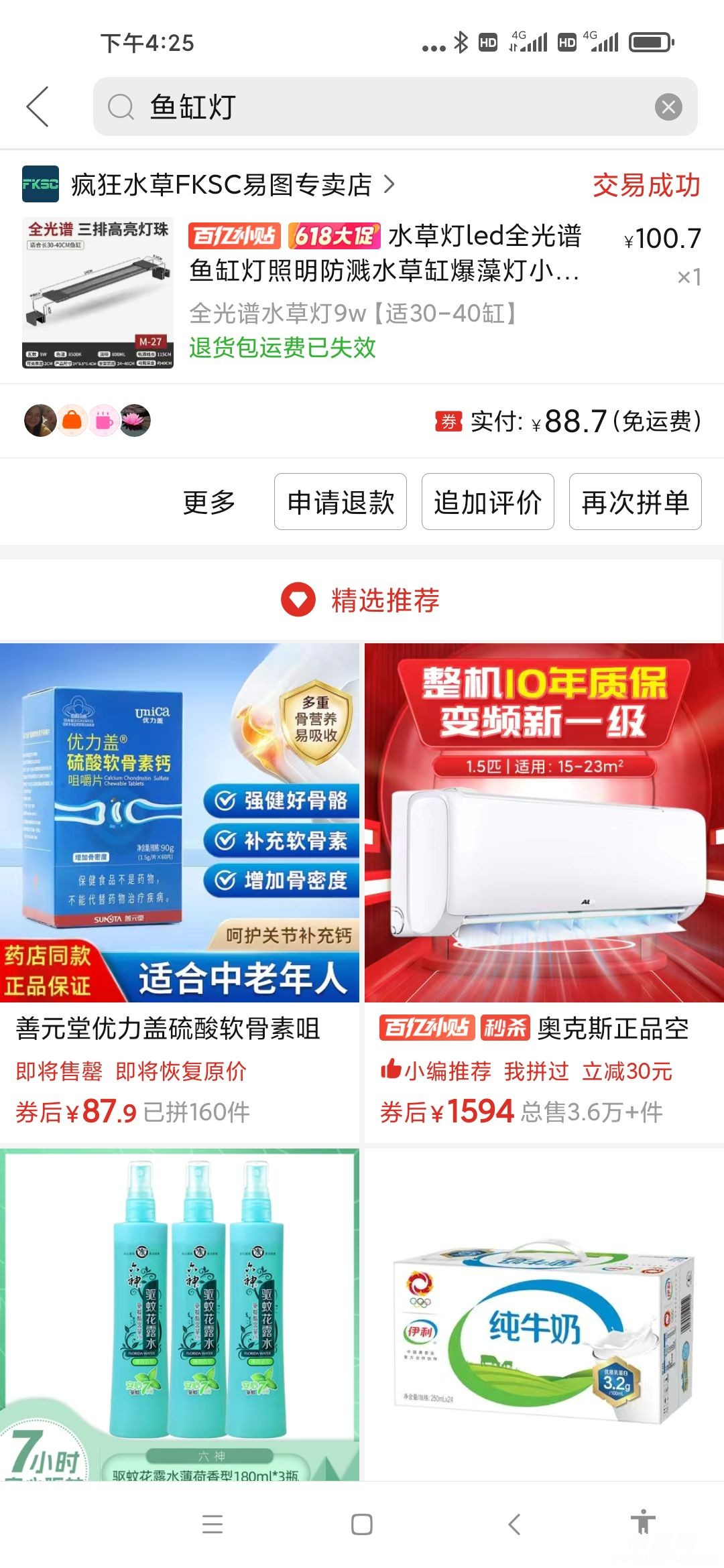This screenshot has width=724, height=1568.
Task: Add a follow-up review with 追加评价
Action: coord(487,502)
